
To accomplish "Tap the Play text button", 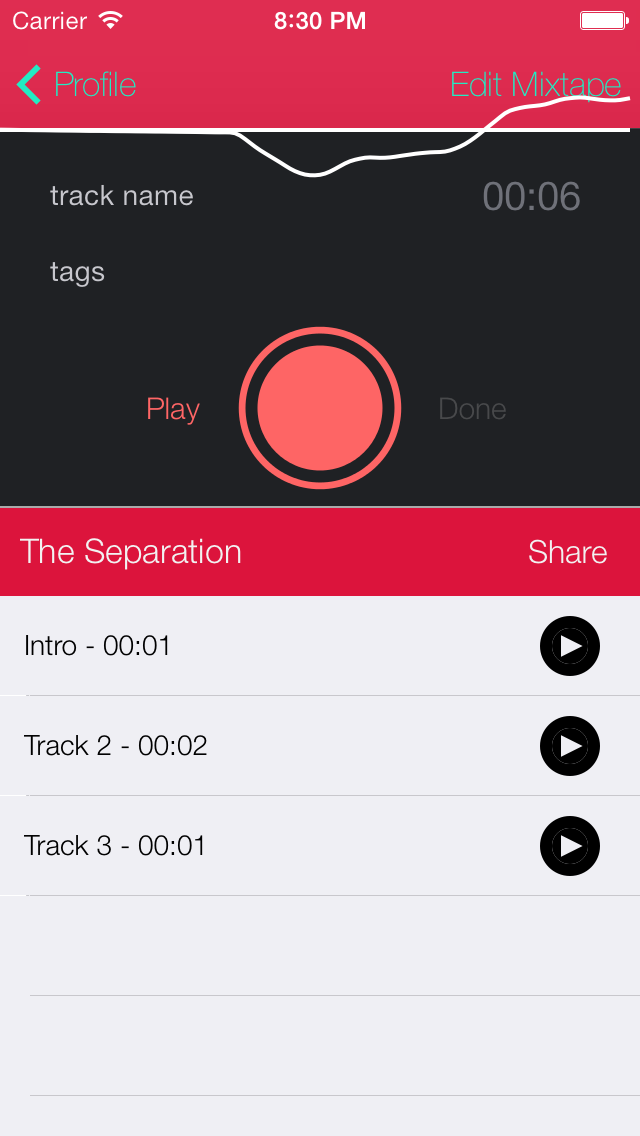I will point(173,409).
